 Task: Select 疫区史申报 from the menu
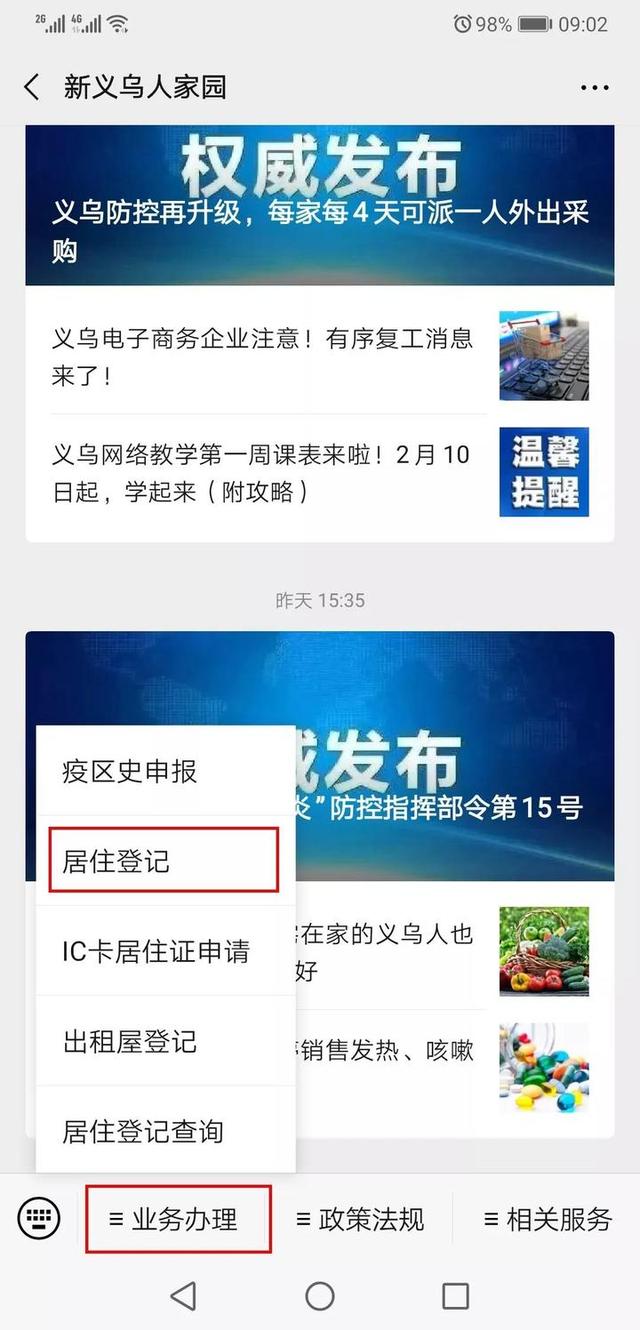pos(130,771)
